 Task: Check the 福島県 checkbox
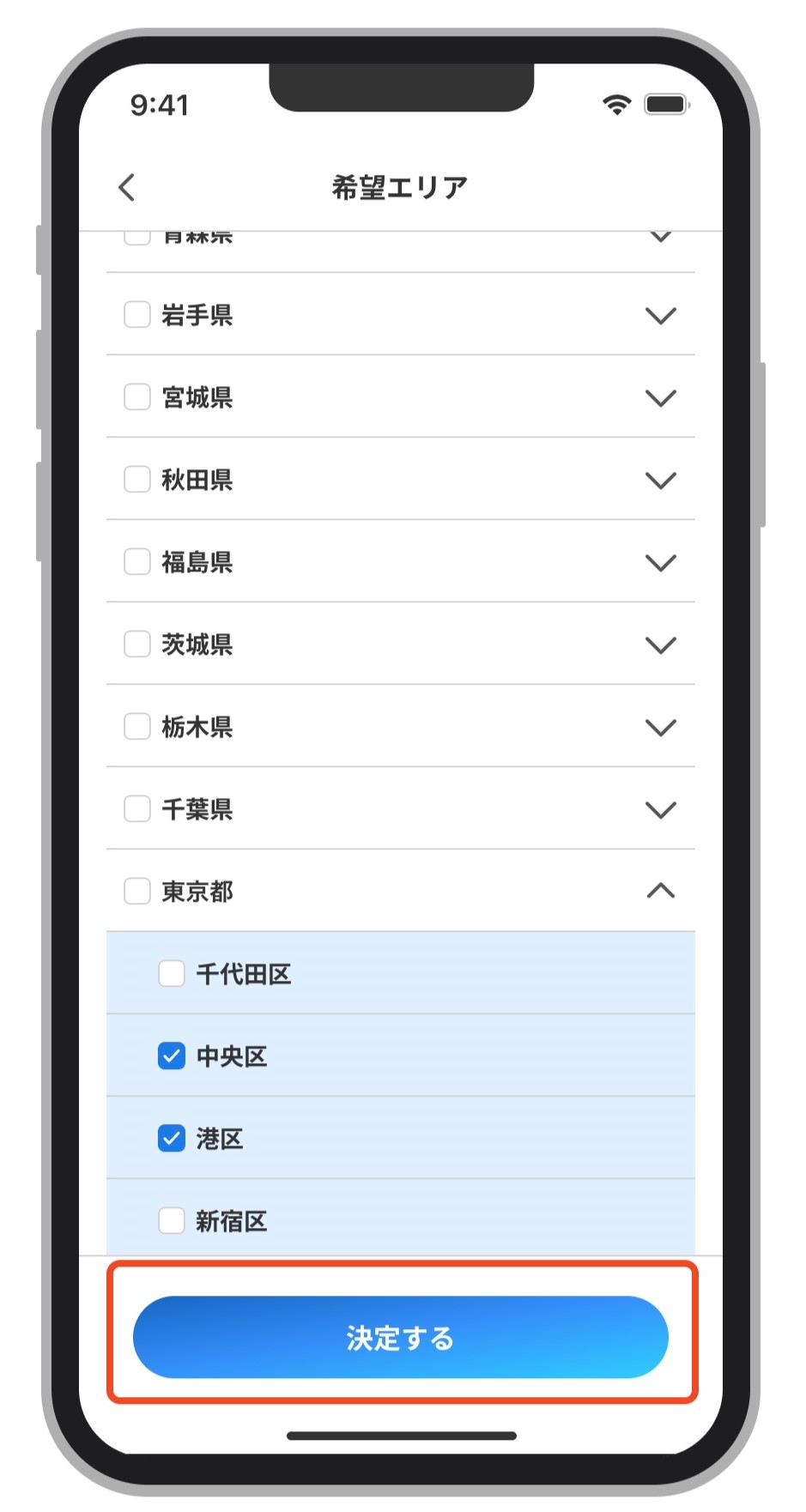coord(137,562)
